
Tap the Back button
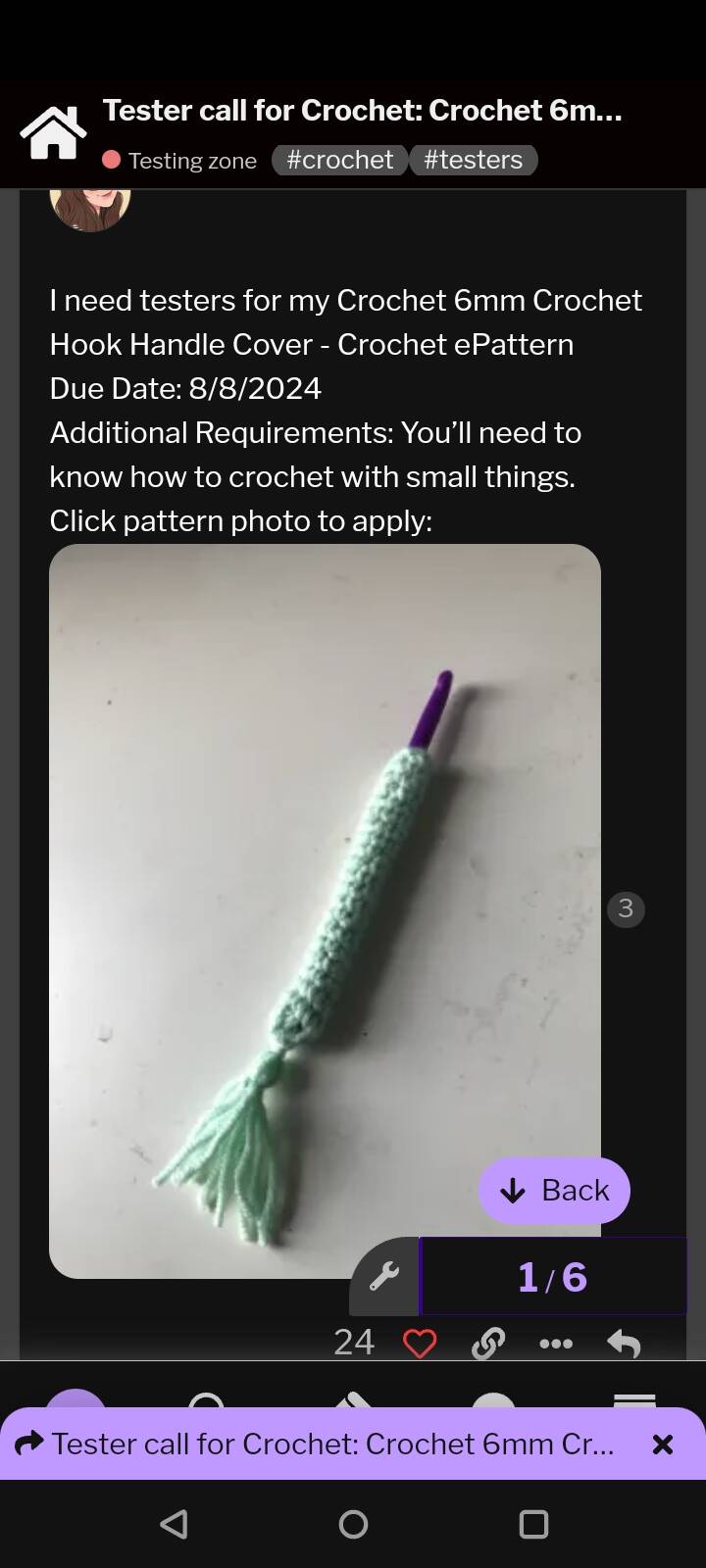point(554,1190)
